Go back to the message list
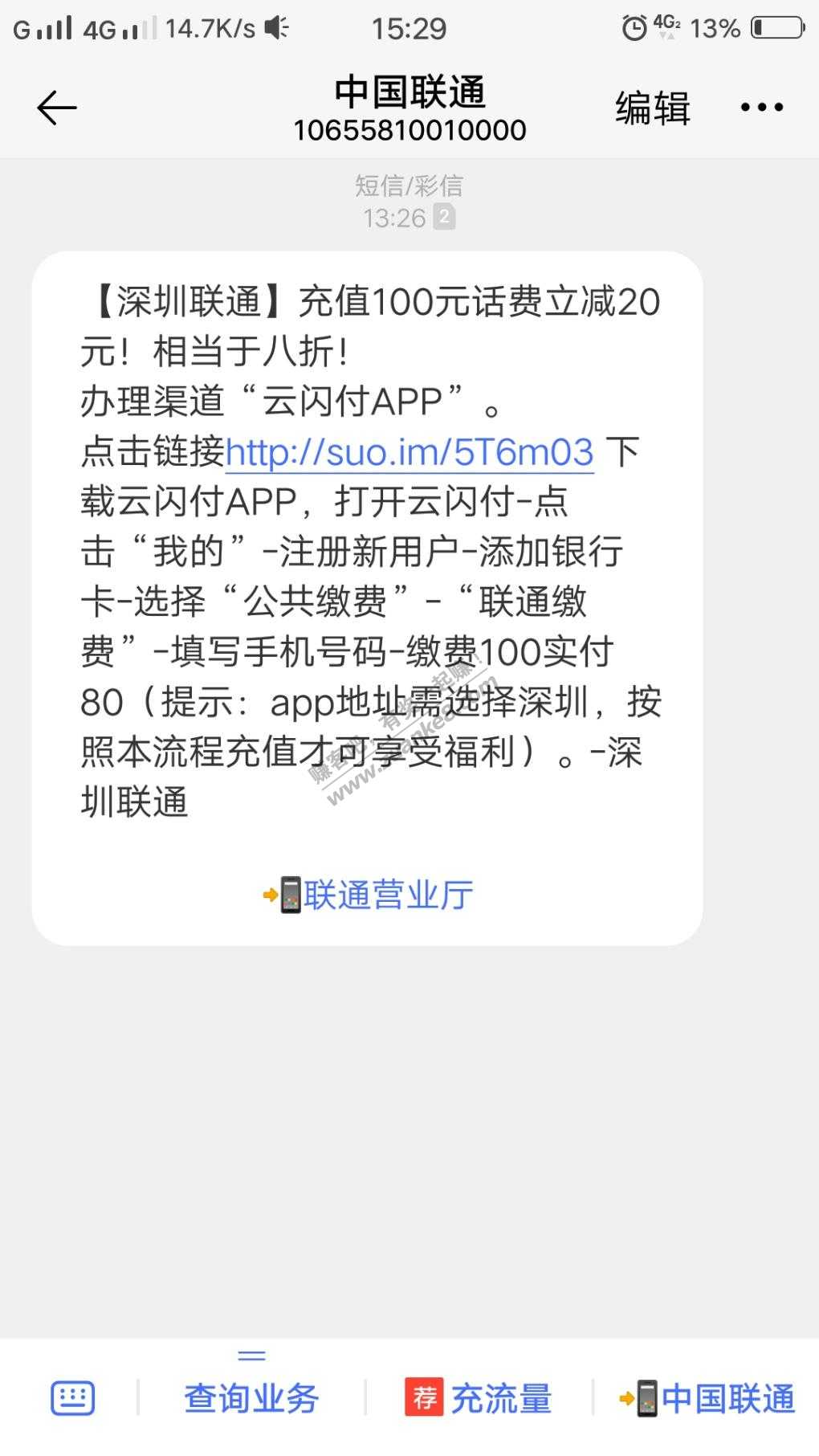 point(57,108)
